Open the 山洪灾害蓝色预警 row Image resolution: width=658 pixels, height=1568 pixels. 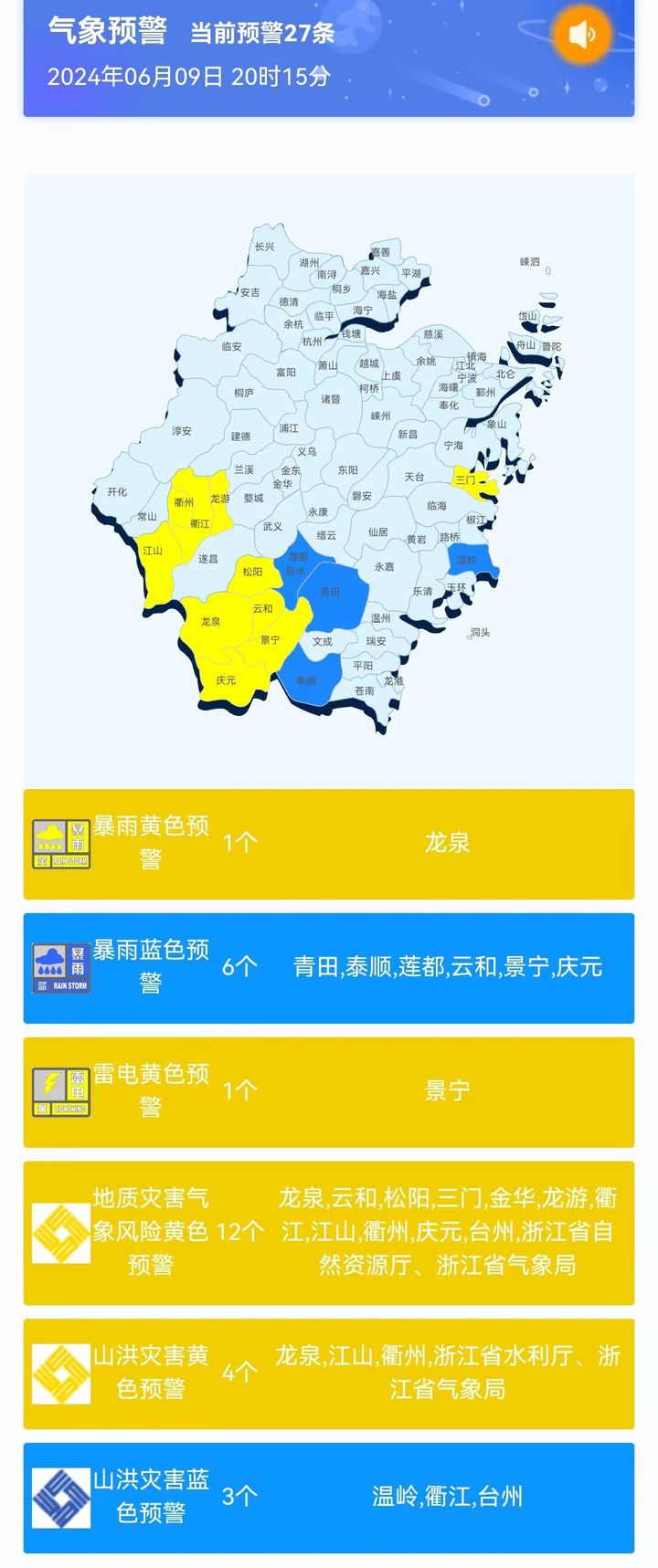tap(329, 1497)
